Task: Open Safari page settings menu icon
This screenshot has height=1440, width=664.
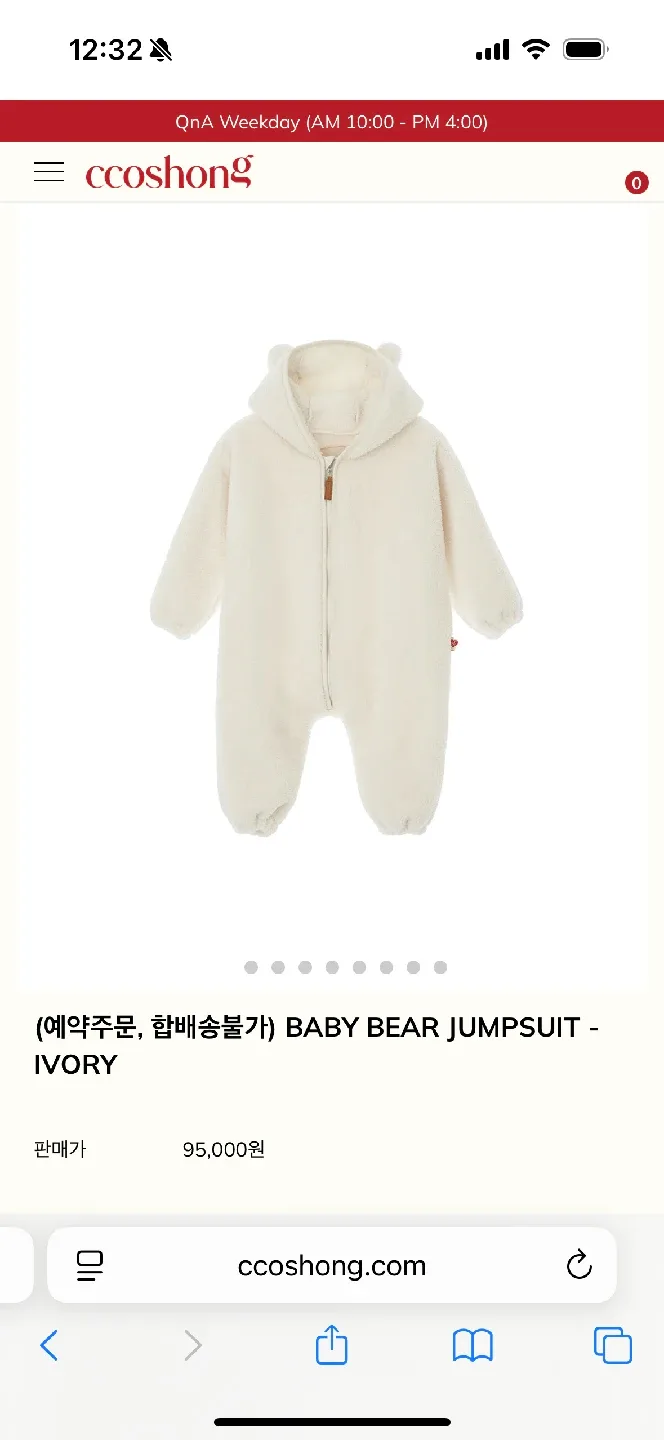Action: (90, 1265)
